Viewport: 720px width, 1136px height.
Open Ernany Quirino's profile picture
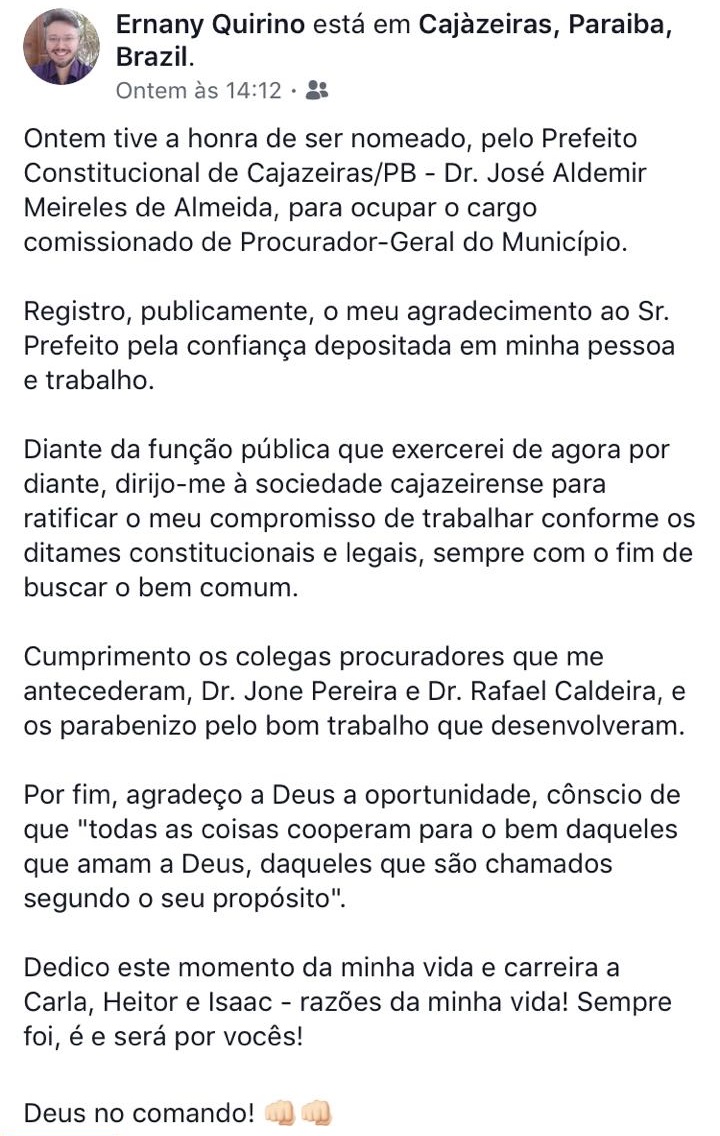pyautogui.click(x=60, y=49)
